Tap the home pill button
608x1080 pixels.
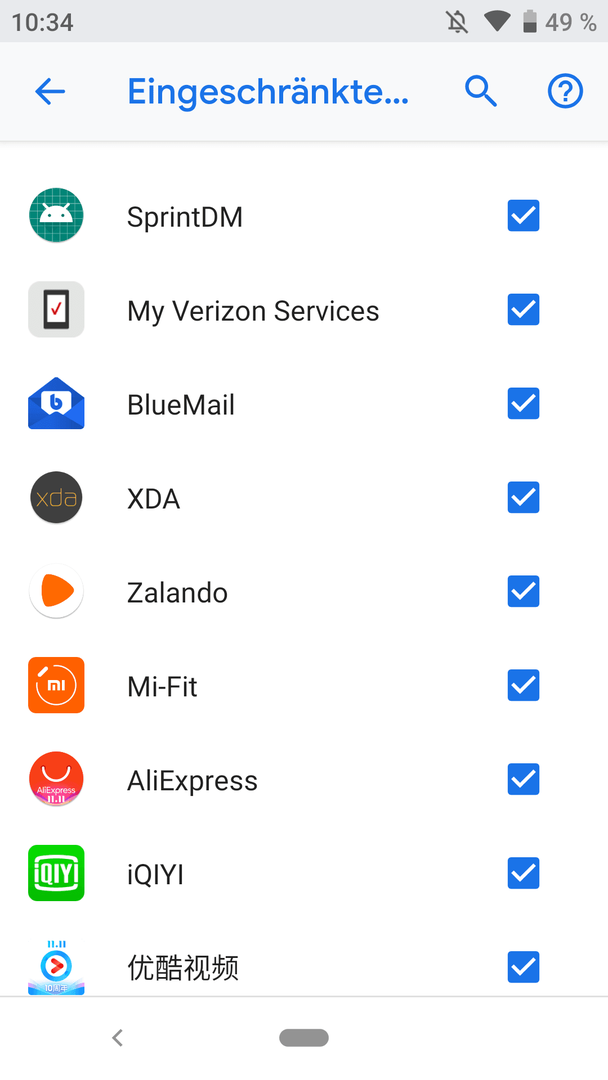304,1037
